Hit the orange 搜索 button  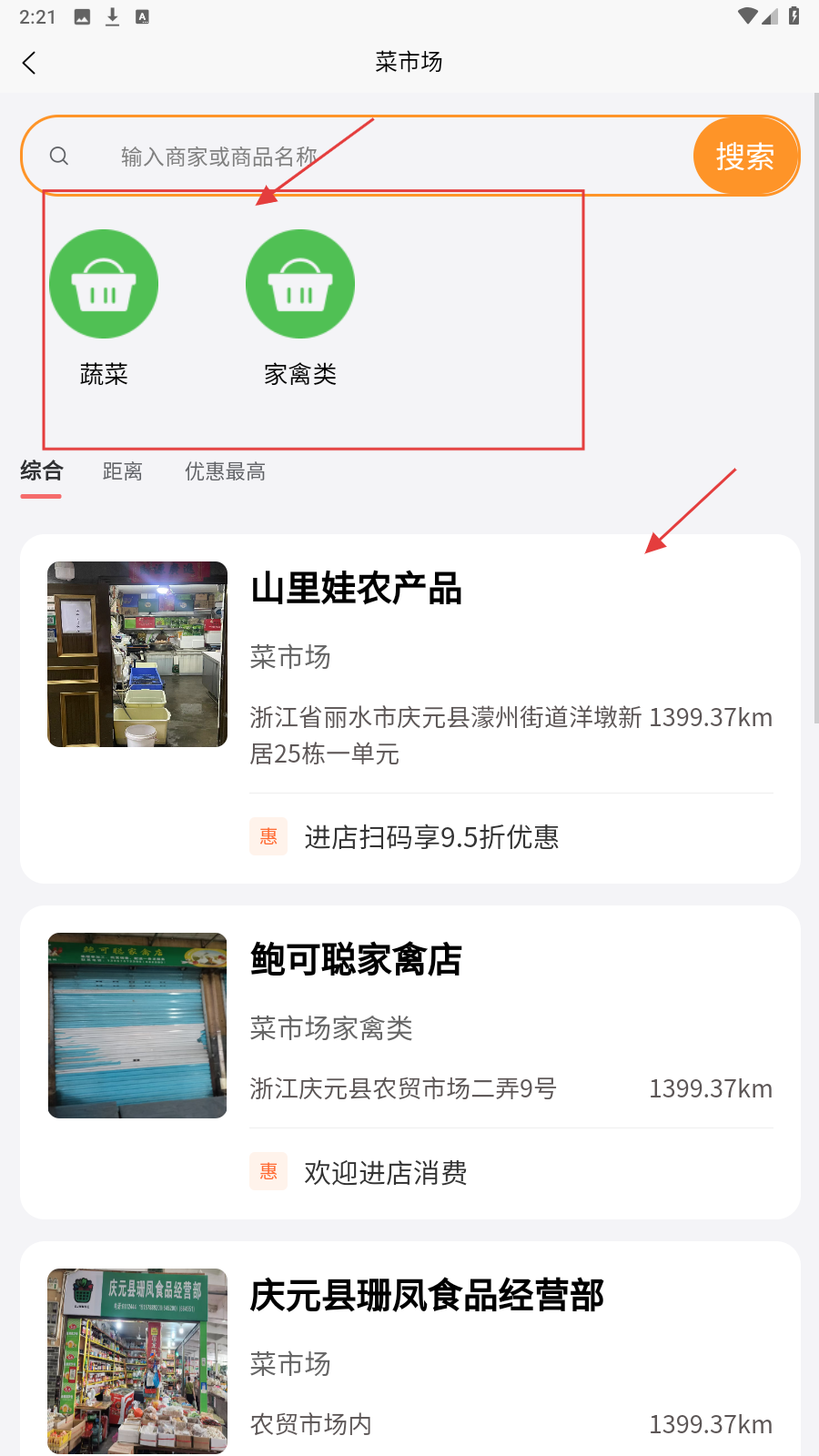pyautogui.click(x=745, y=157)
